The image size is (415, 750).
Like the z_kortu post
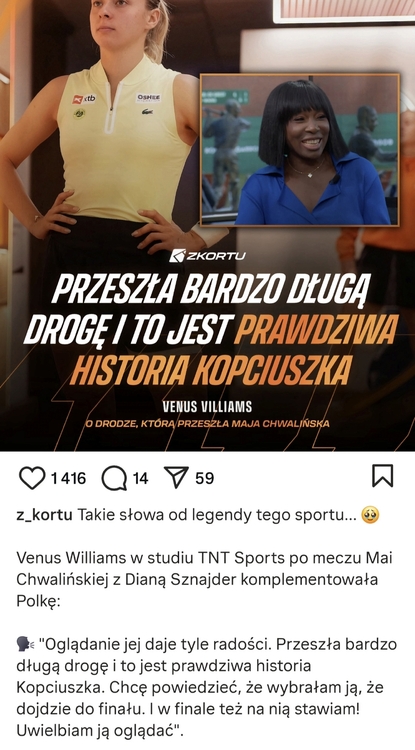(32, 478)
